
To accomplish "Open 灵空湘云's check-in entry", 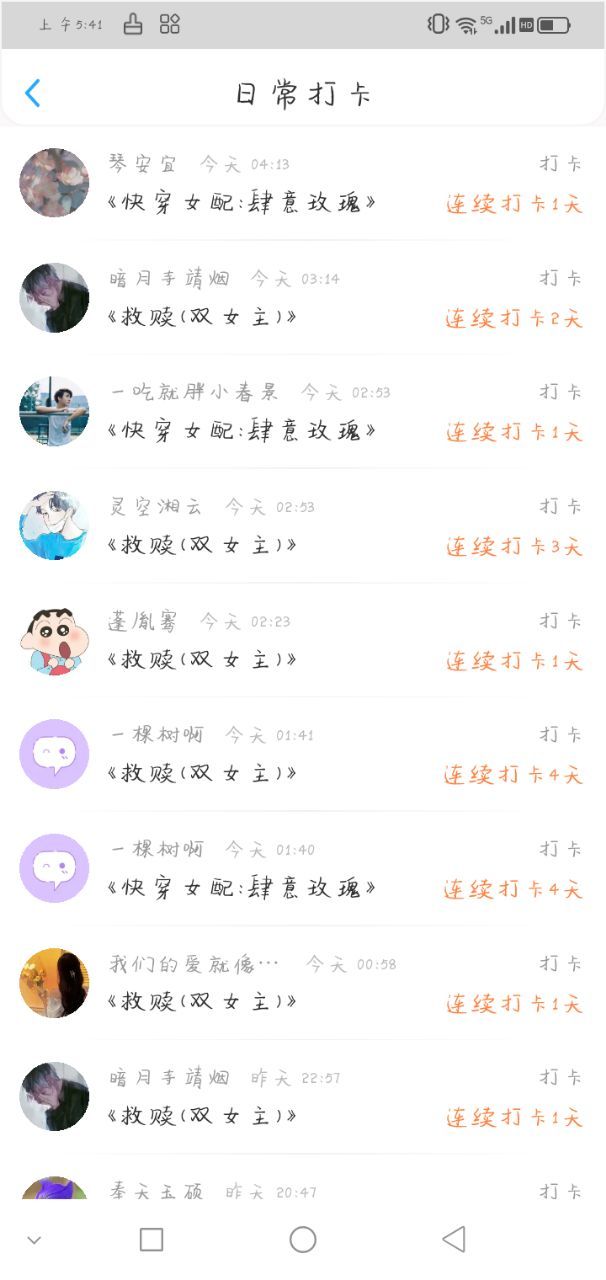I will click(303, 525).
